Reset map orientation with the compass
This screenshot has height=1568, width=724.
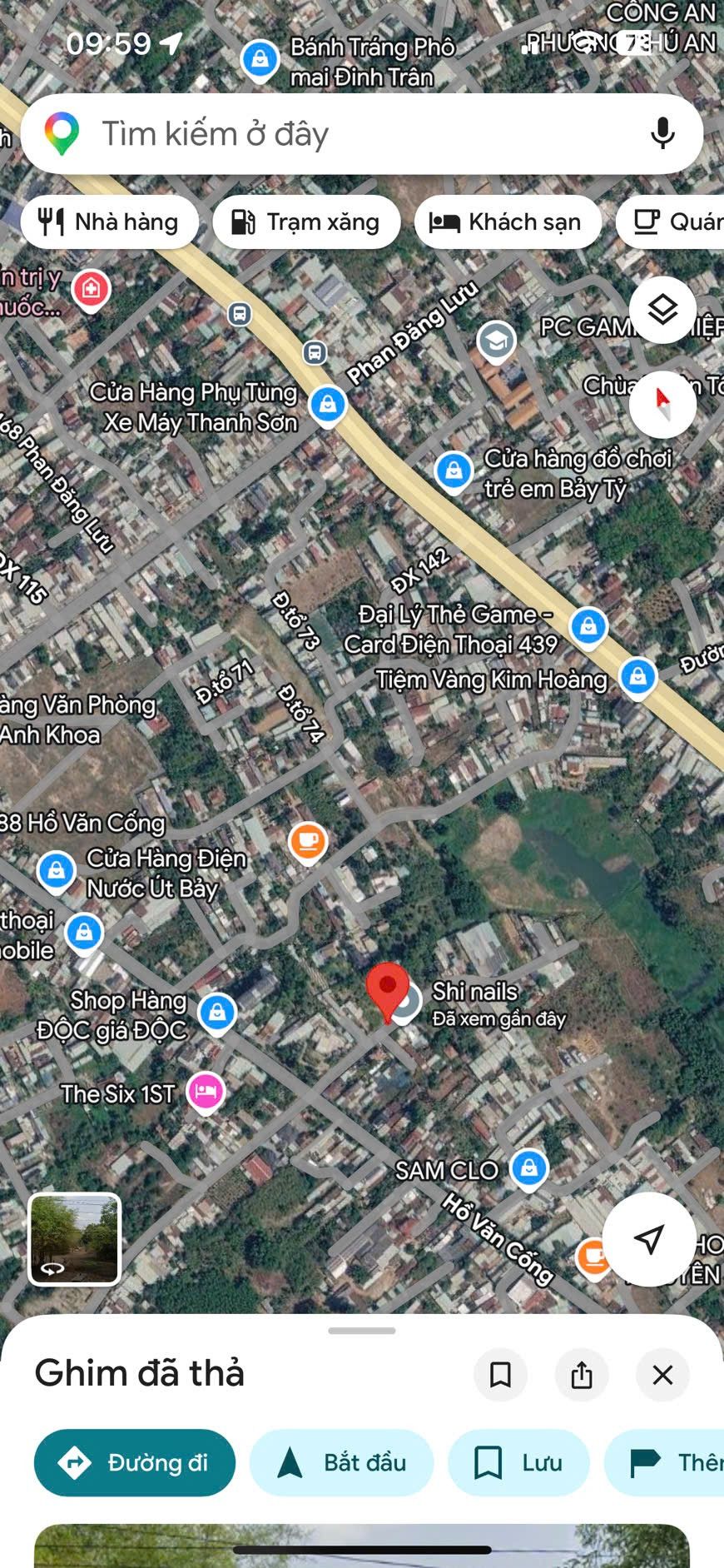point(662,404)
